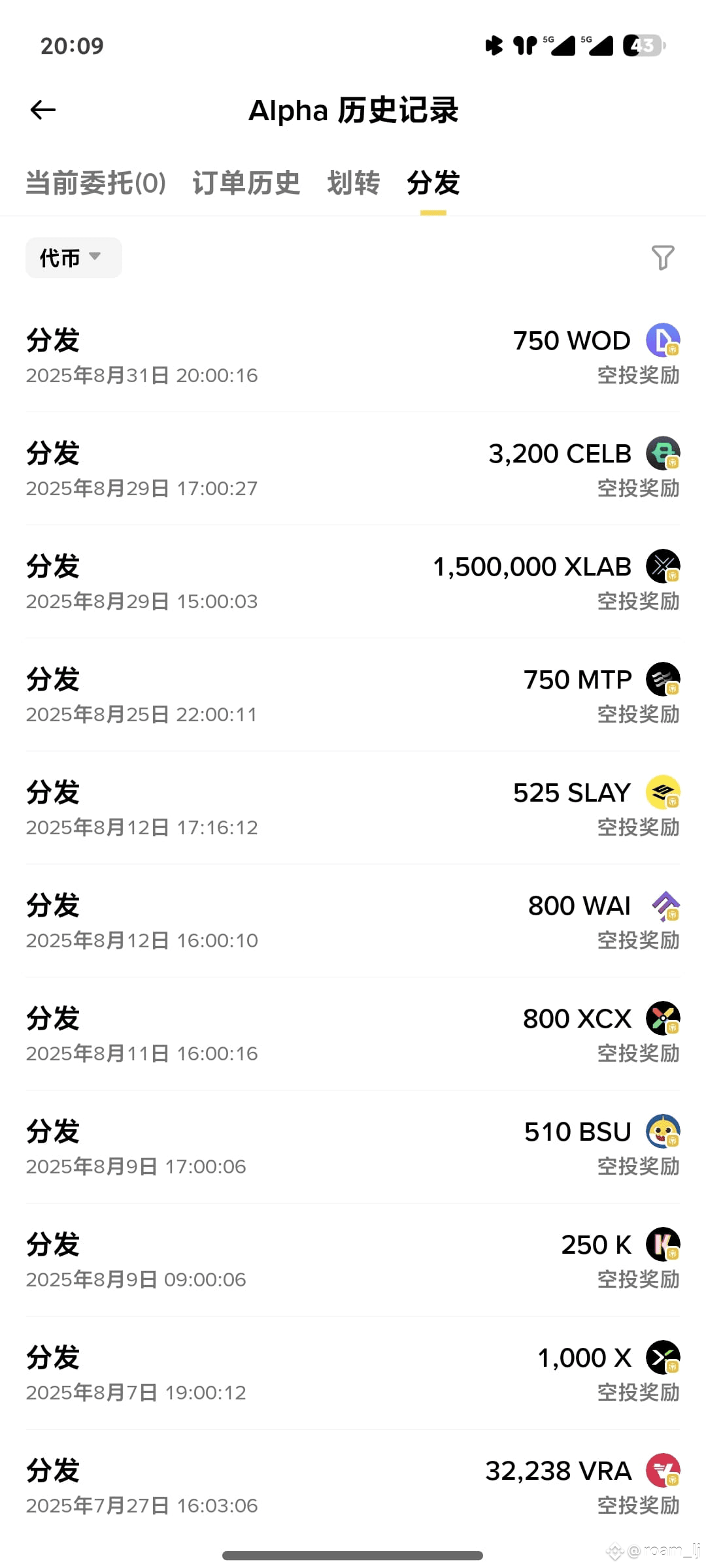
Task: View the 510 BSU airdrop entry
Action: [353, 1147]
